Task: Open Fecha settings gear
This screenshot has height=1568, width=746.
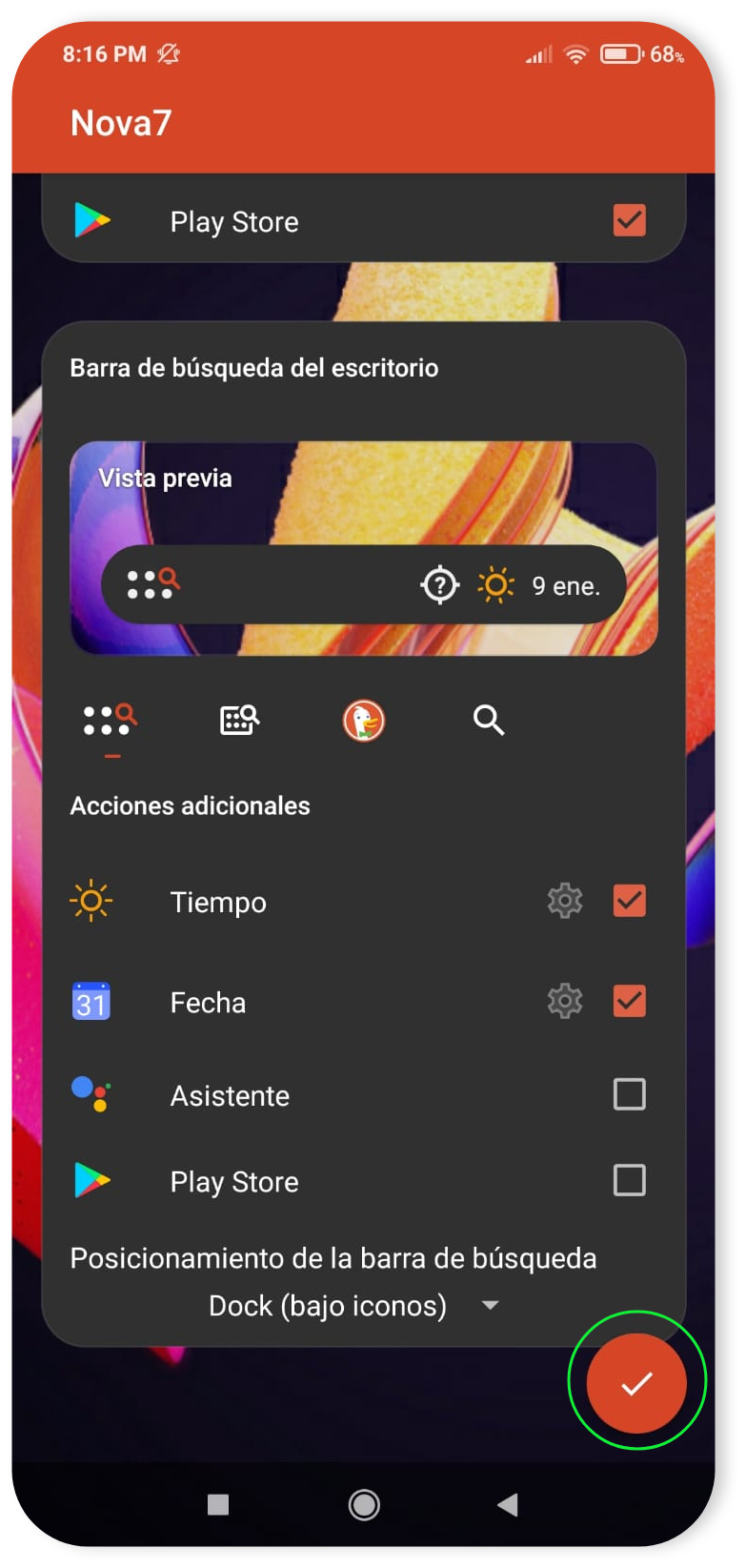Action: [565, 1001]
